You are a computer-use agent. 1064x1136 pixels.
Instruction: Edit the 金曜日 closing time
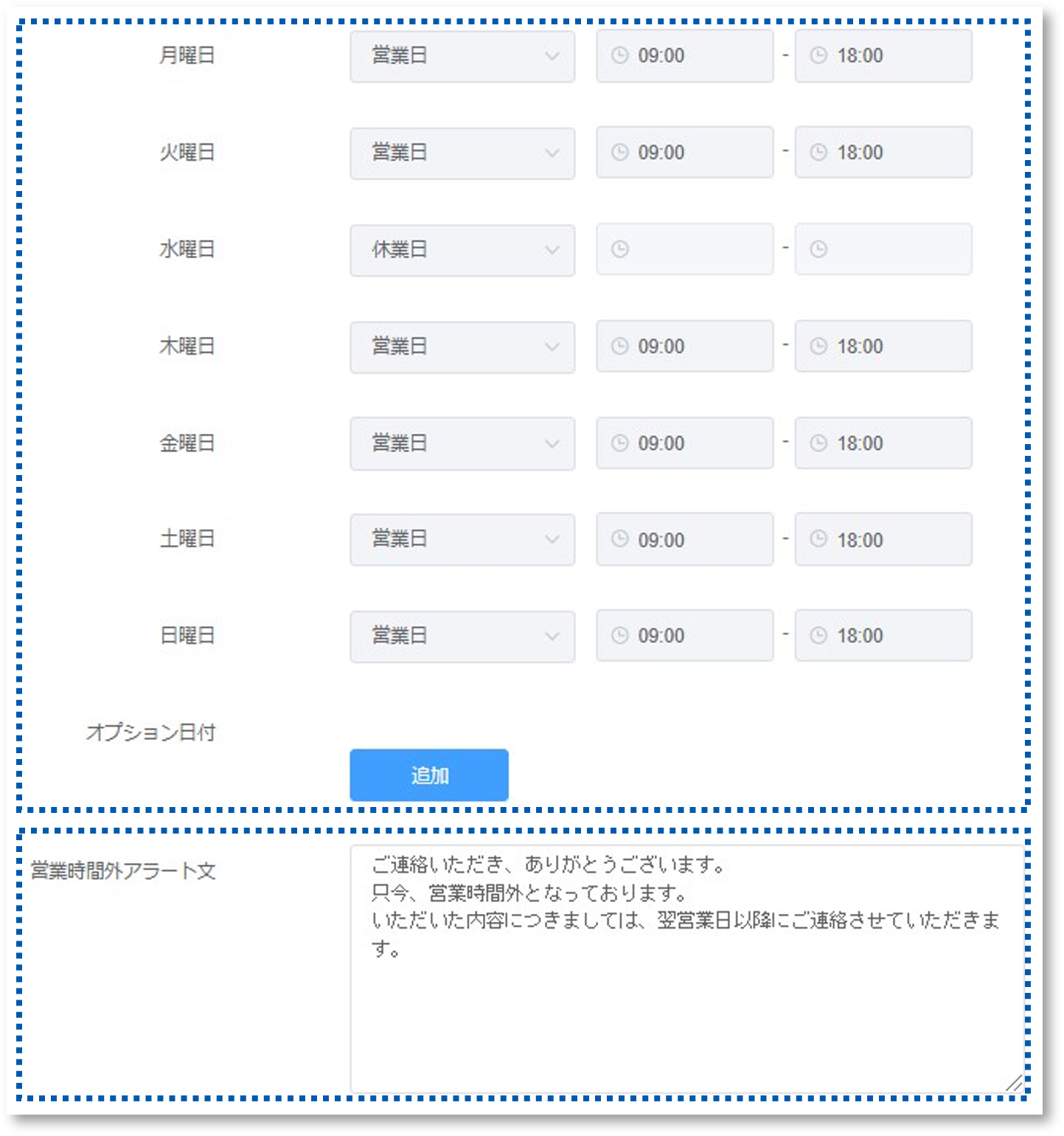pos(883,443)
